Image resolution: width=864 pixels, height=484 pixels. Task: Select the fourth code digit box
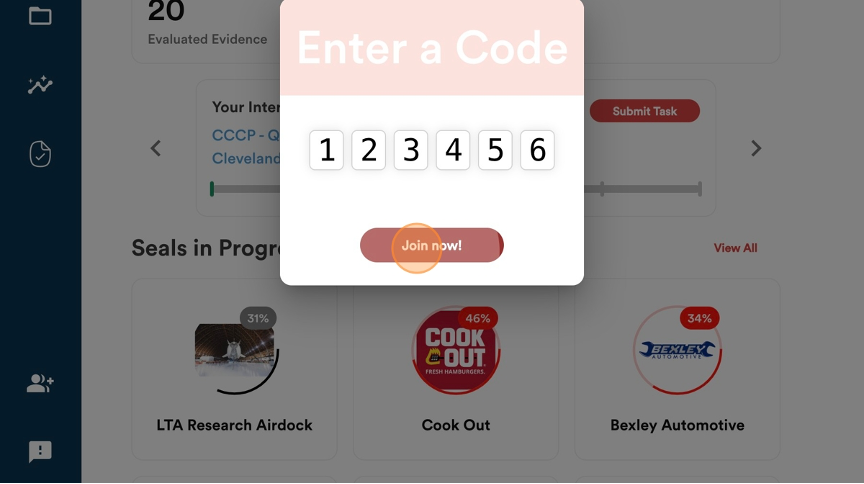tap(453, 150)
